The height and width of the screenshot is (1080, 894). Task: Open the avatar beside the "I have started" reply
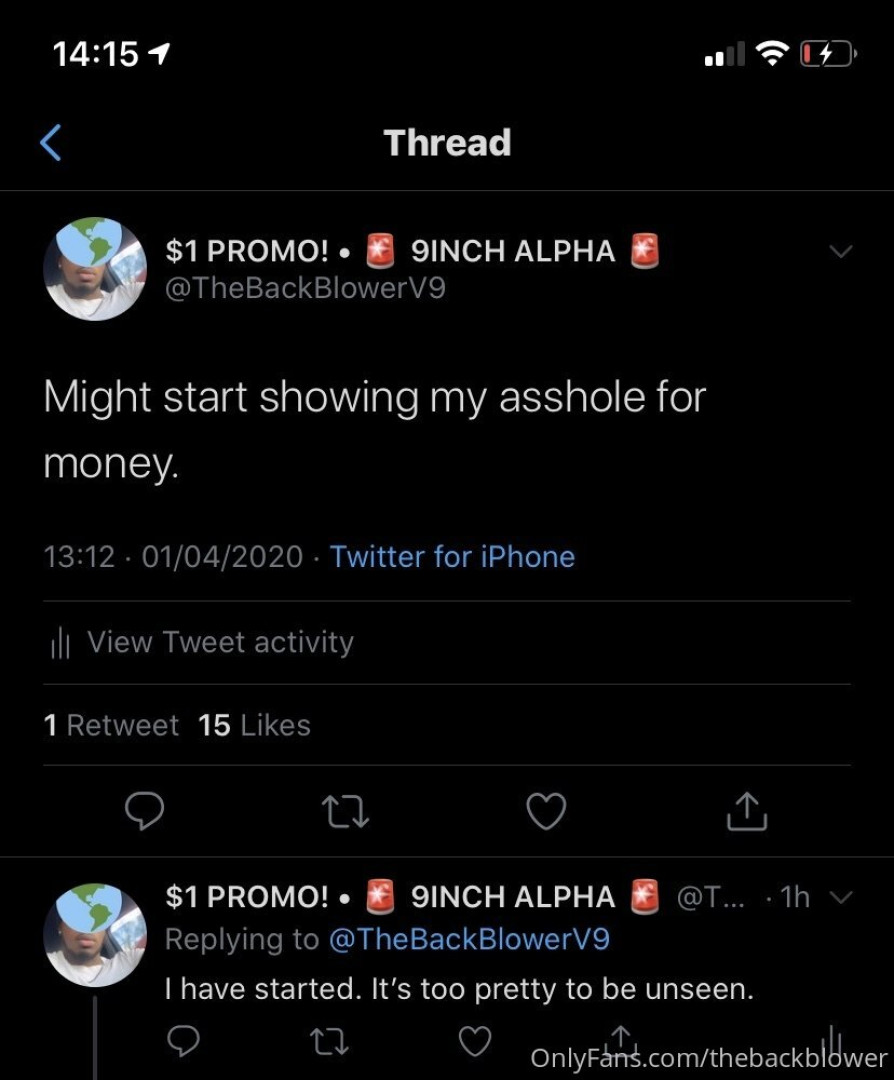click(95, 934)
